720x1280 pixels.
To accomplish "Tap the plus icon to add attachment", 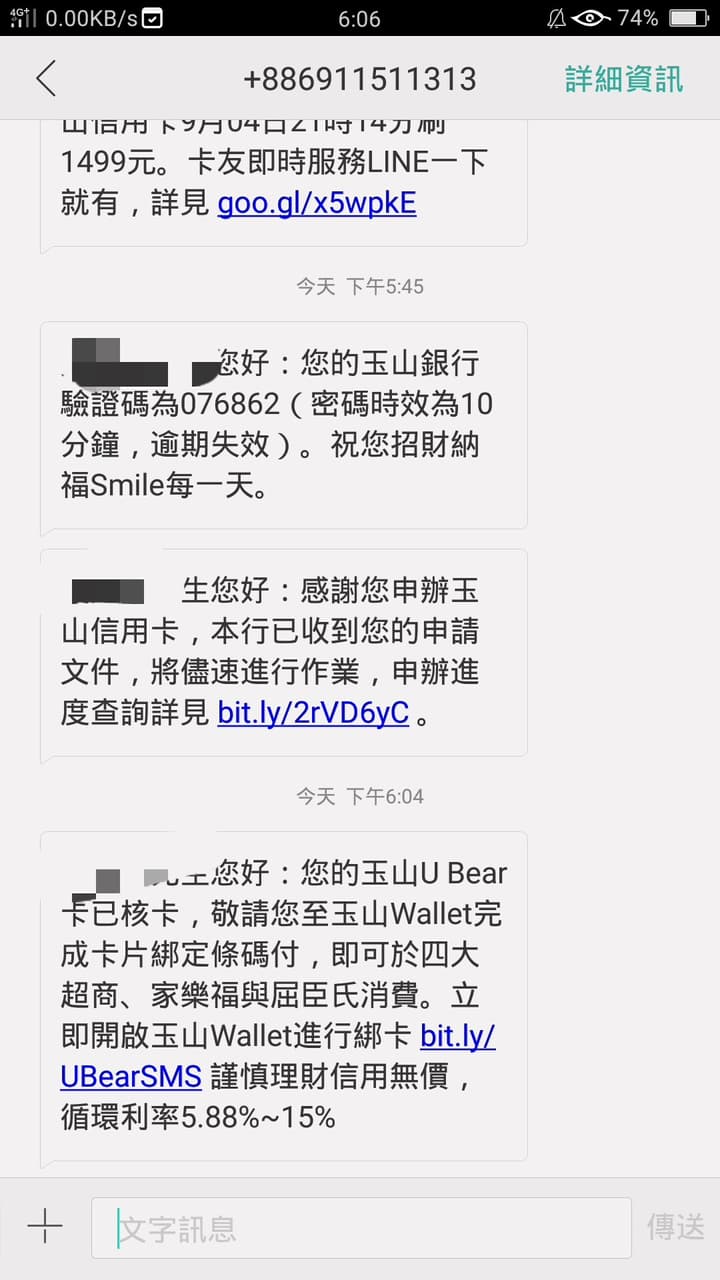I will pyautogui.click(x=43, y=1226).
